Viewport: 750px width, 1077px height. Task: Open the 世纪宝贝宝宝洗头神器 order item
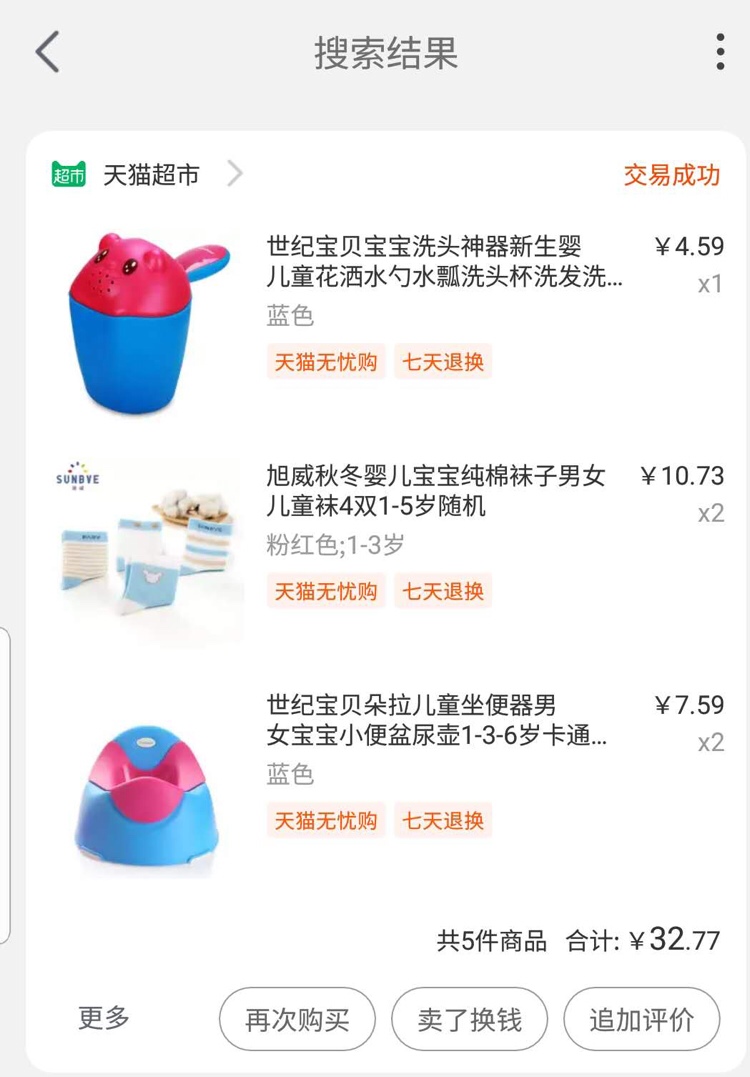pyautogui.click(x=444, y=261)
